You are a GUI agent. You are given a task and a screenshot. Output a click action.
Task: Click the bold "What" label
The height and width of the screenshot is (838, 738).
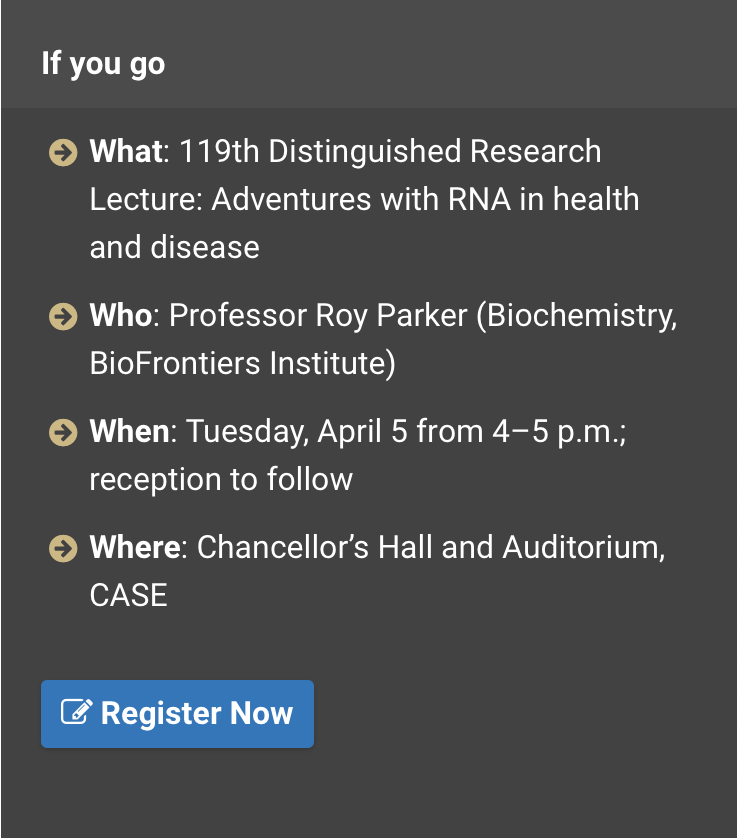point(125,151)
